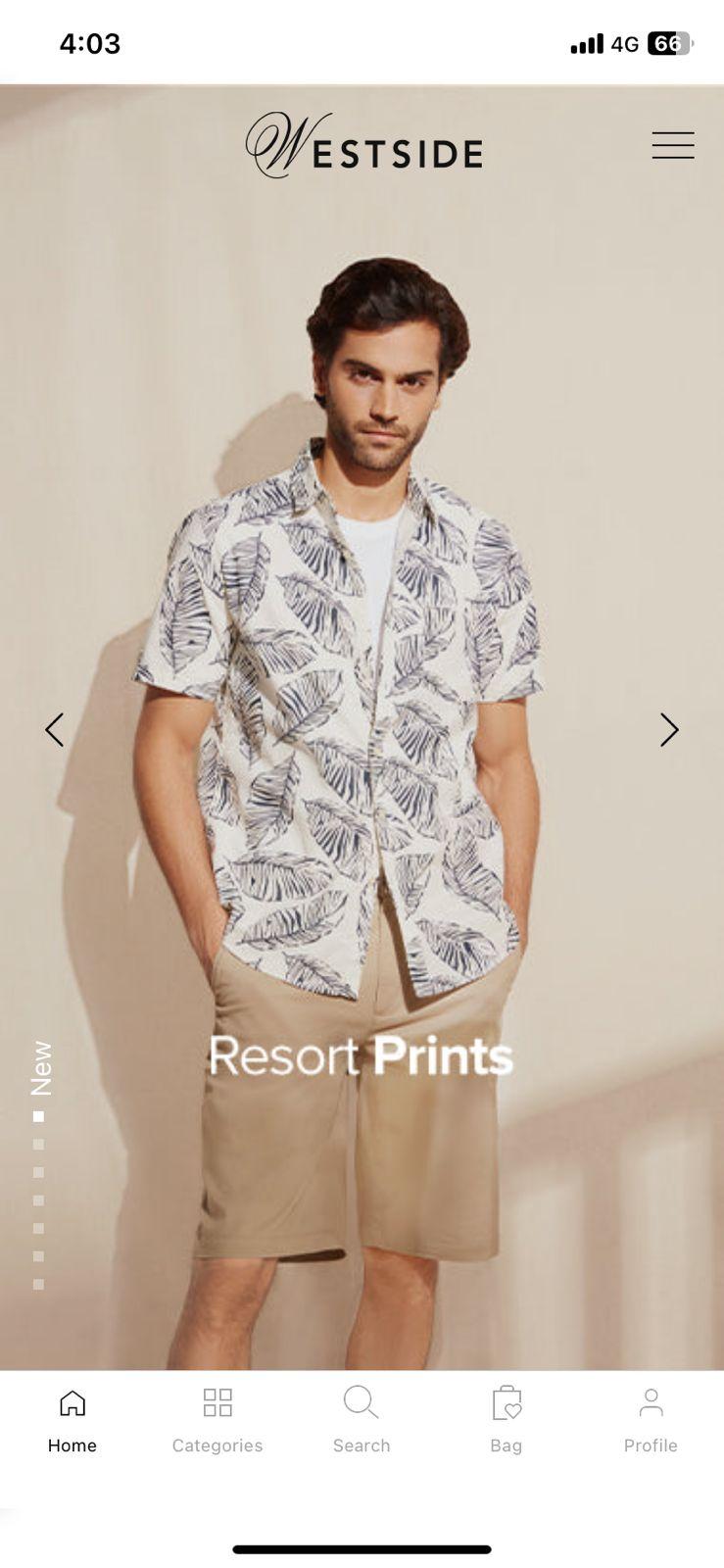
Task: Open the hamburger menu
Action: (x=673, y=145)
